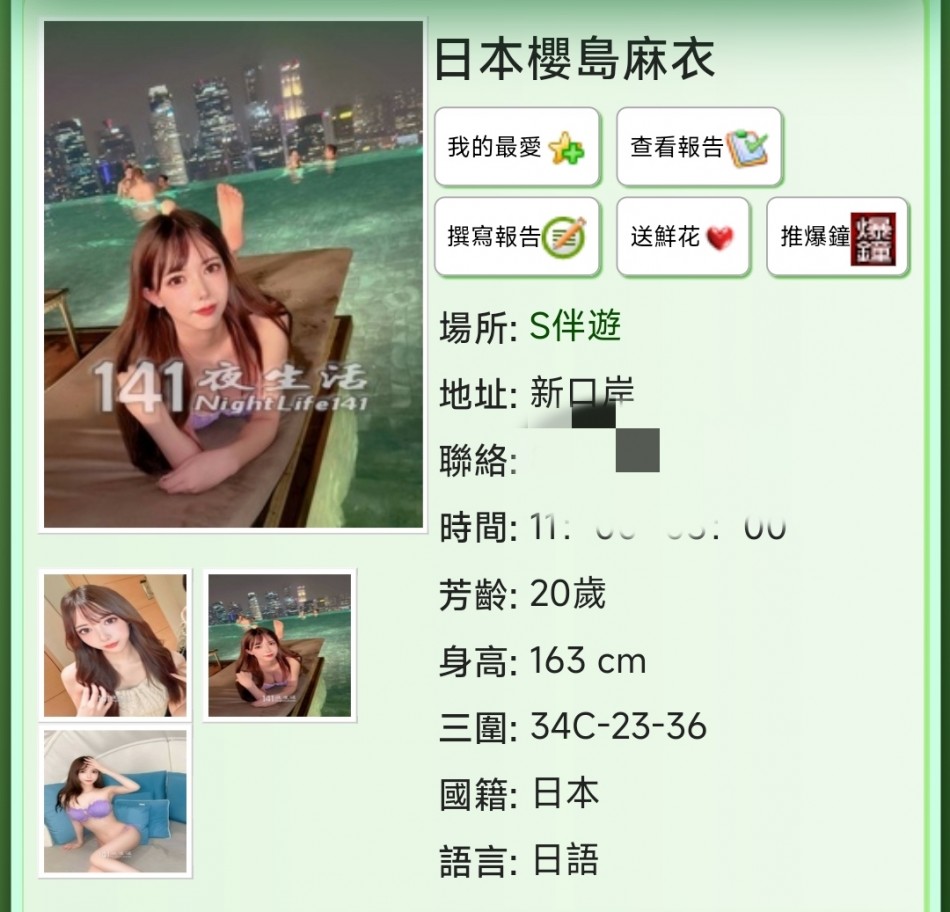Open thumbnail with blue sofa photo
950x912 pixels.
[115, 802]
